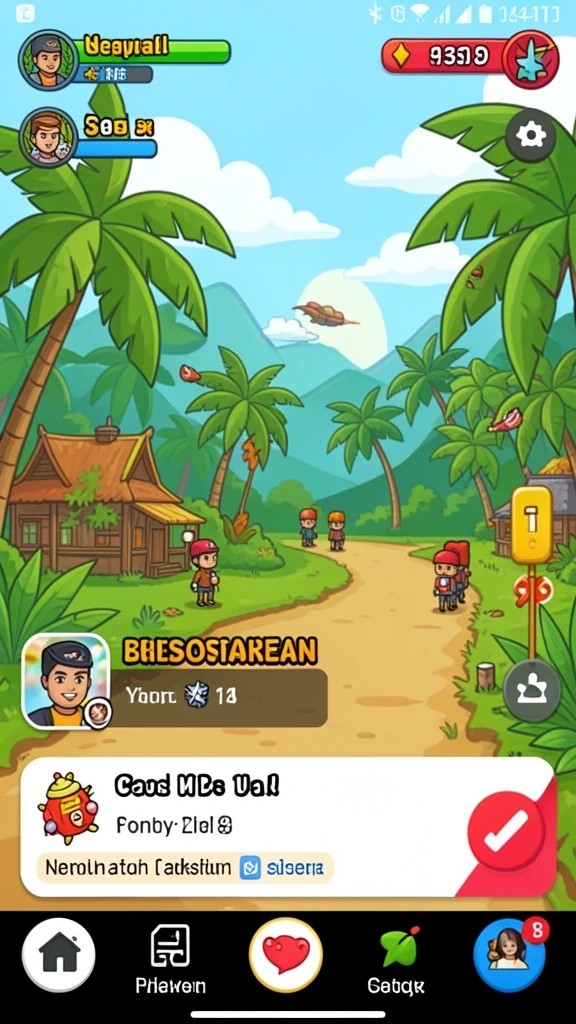
Task: Go to the Home tab
Action: 59,955
